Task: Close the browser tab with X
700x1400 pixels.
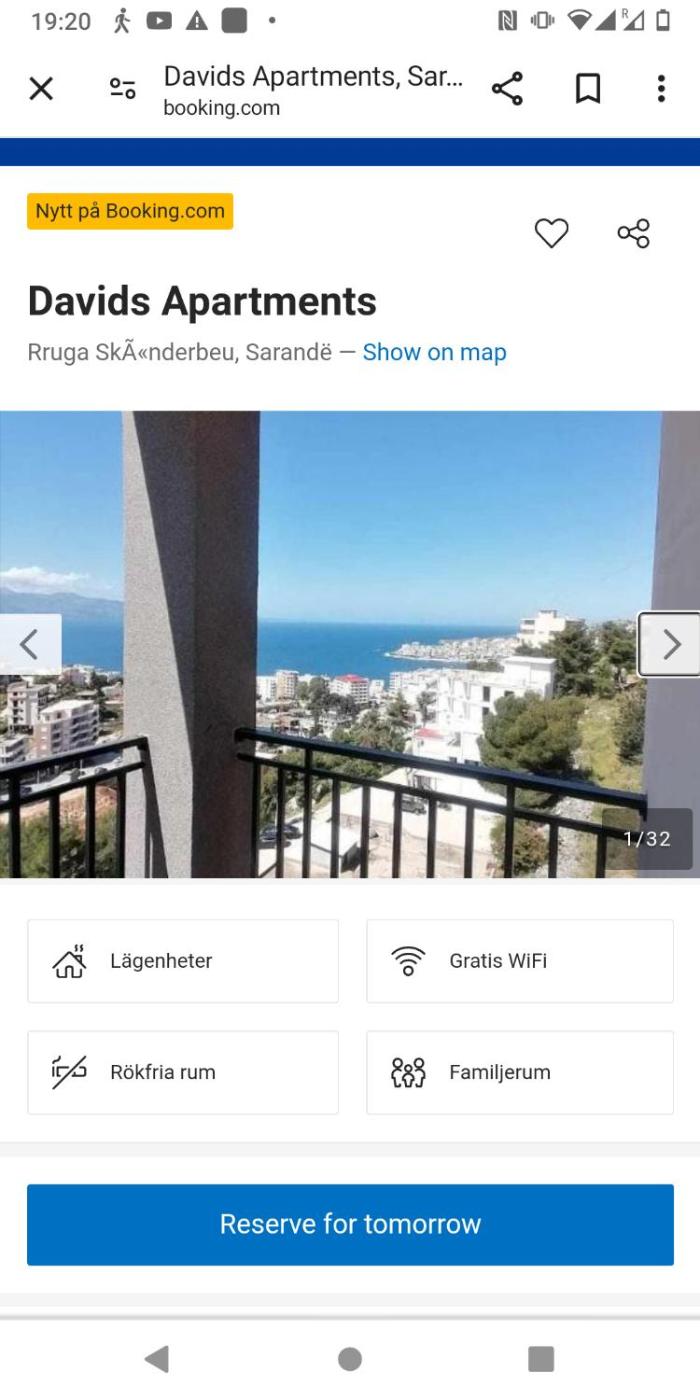Action: (41, 89)
